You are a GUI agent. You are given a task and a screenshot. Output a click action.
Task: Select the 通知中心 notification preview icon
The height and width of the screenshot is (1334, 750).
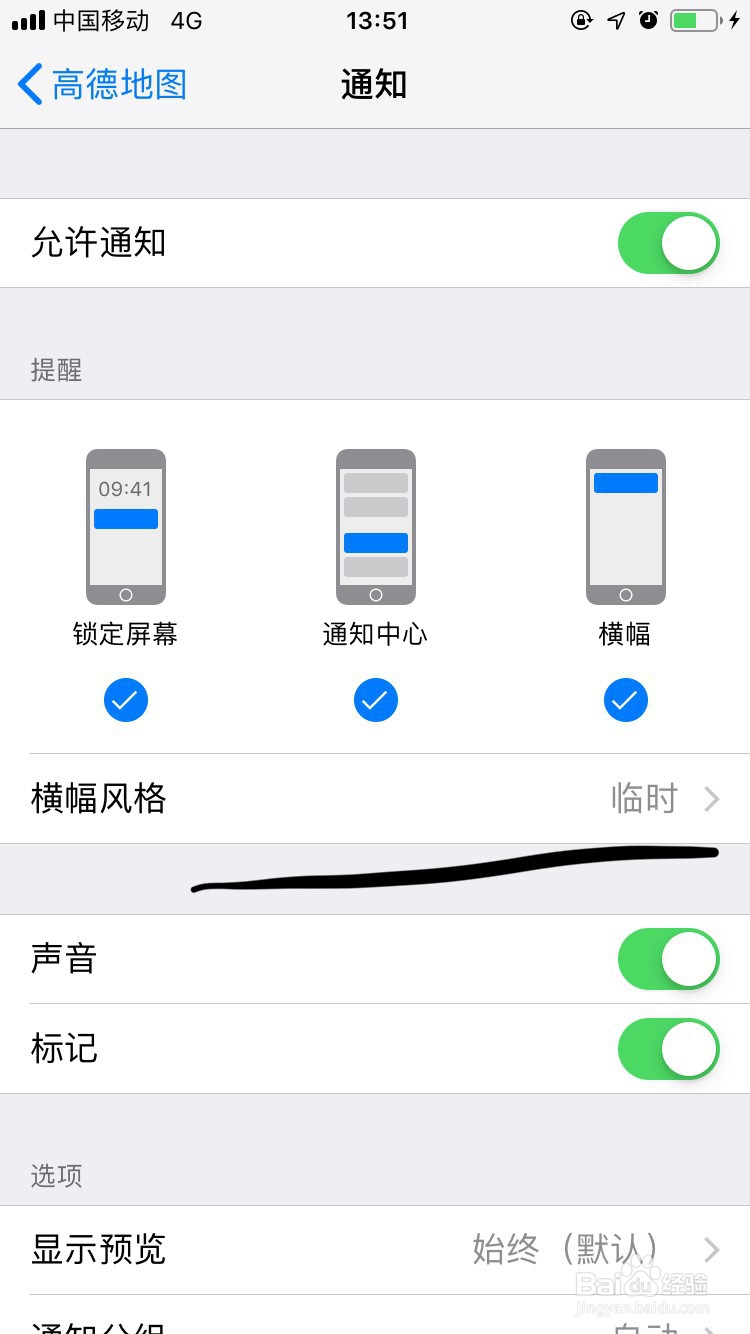tap(375, 525)
